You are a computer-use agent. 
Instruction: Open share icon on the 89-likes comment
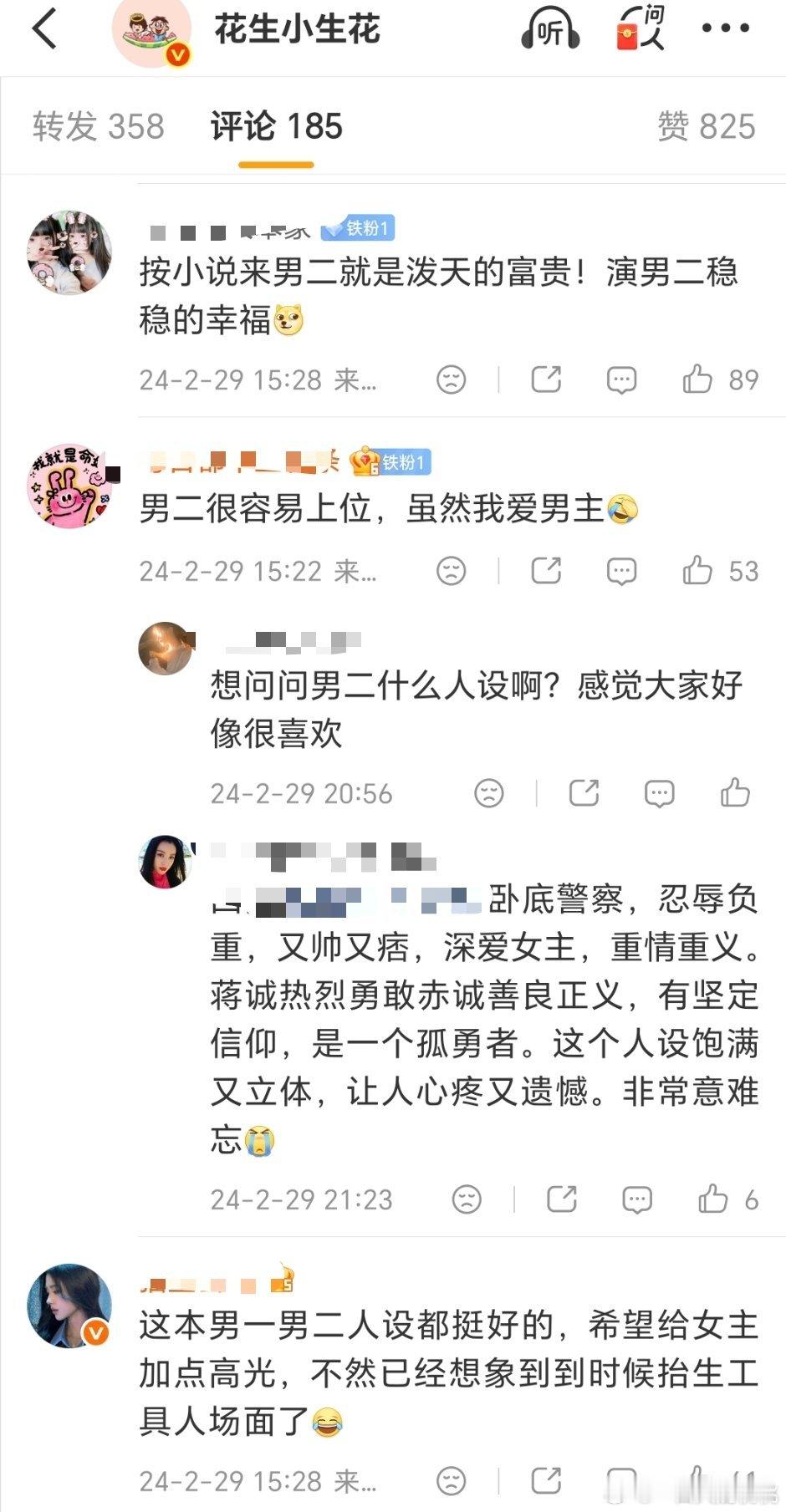point(545,379)
